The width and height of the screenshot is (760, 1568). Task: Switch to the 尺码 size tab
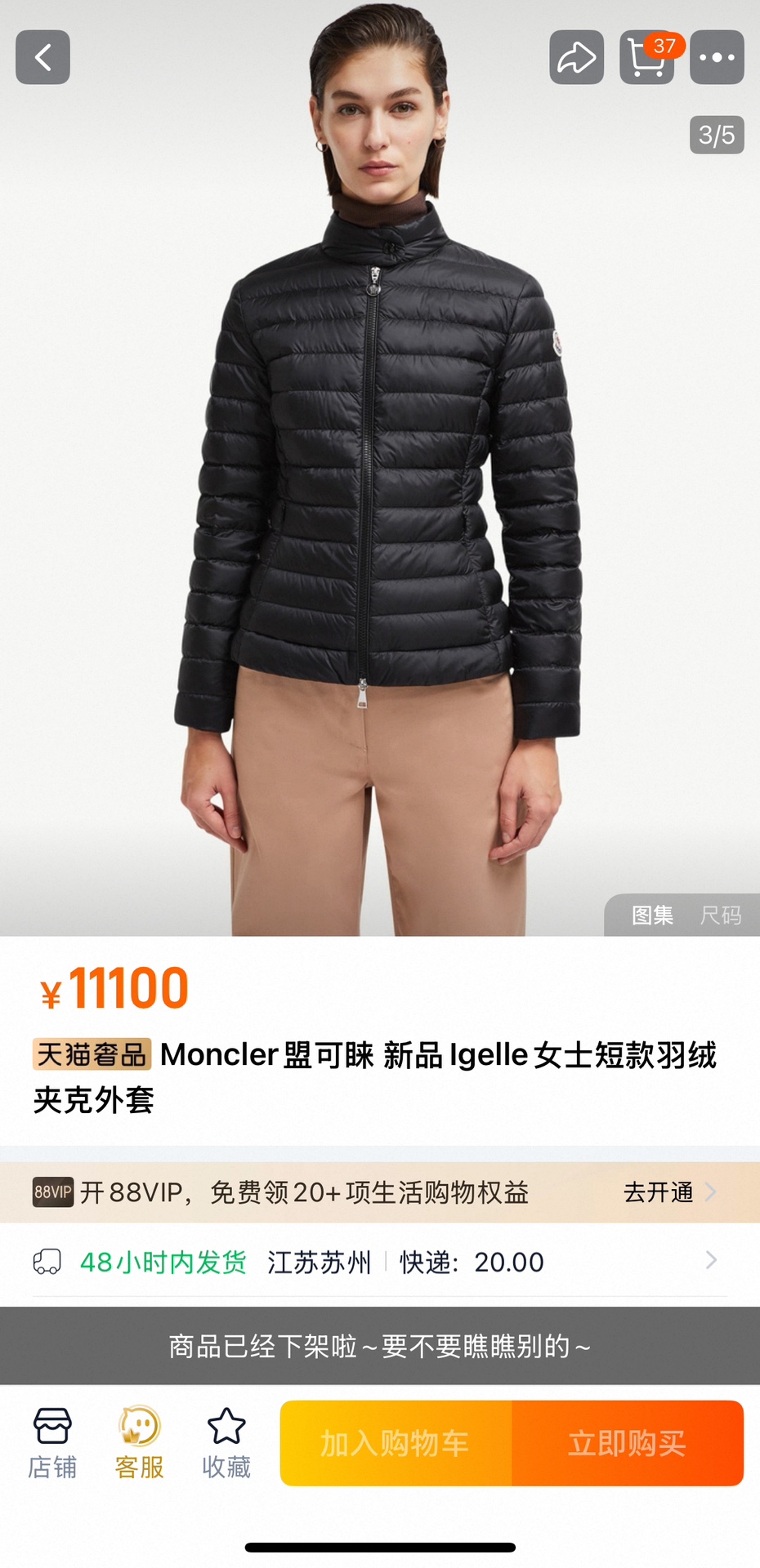pos(720,915)
